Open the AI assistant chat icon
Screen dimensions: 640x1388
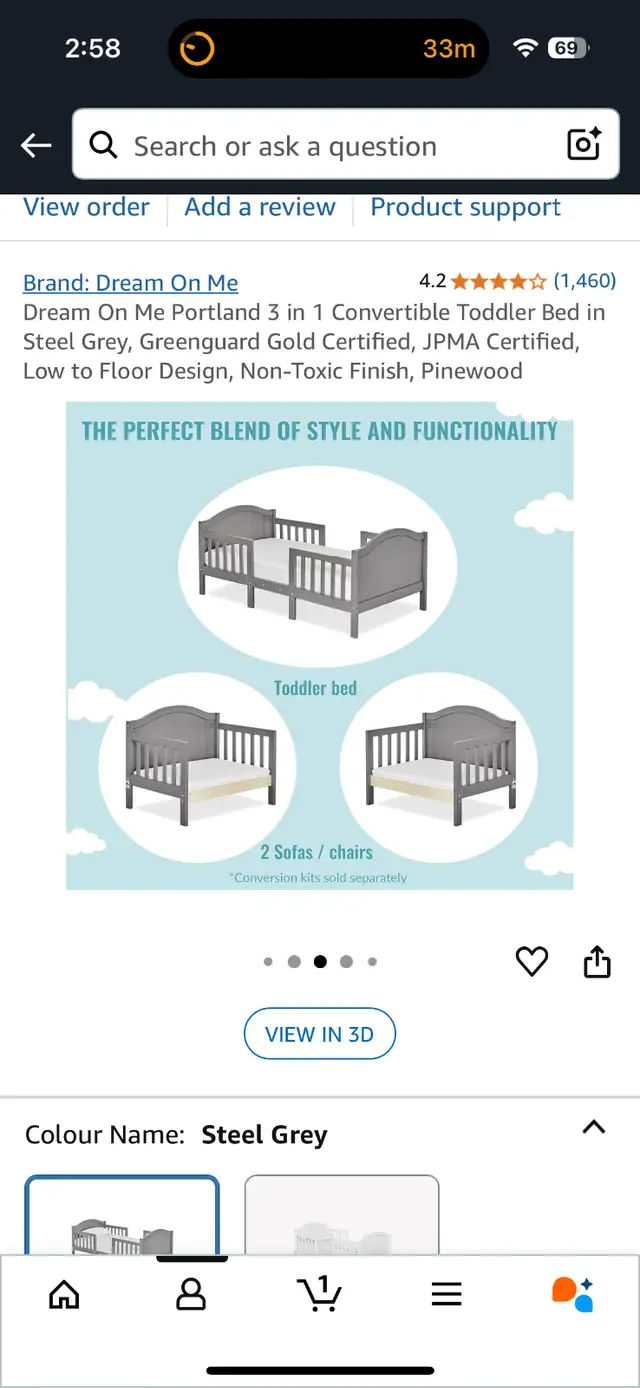(573, 1294)
